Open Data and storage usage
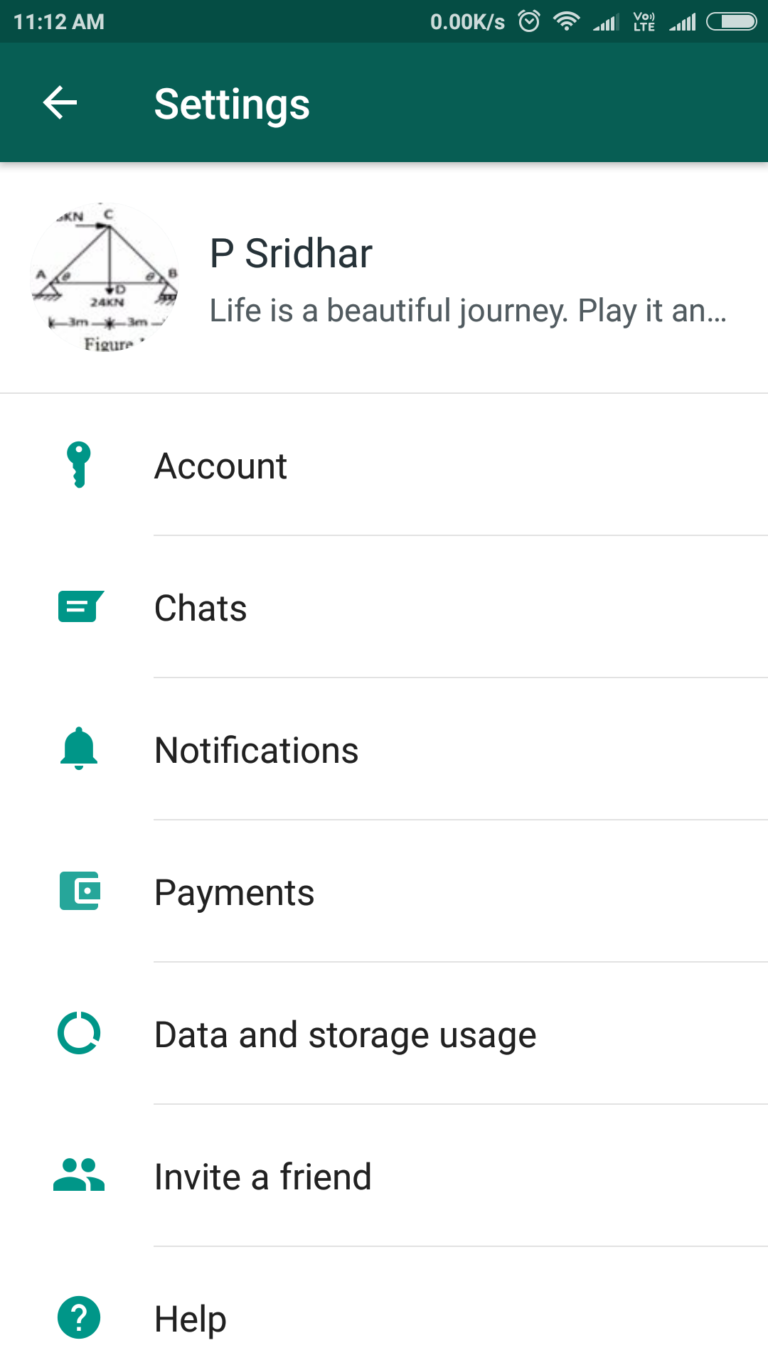This screenshot has width=768, height=1365. [384, 1033]
